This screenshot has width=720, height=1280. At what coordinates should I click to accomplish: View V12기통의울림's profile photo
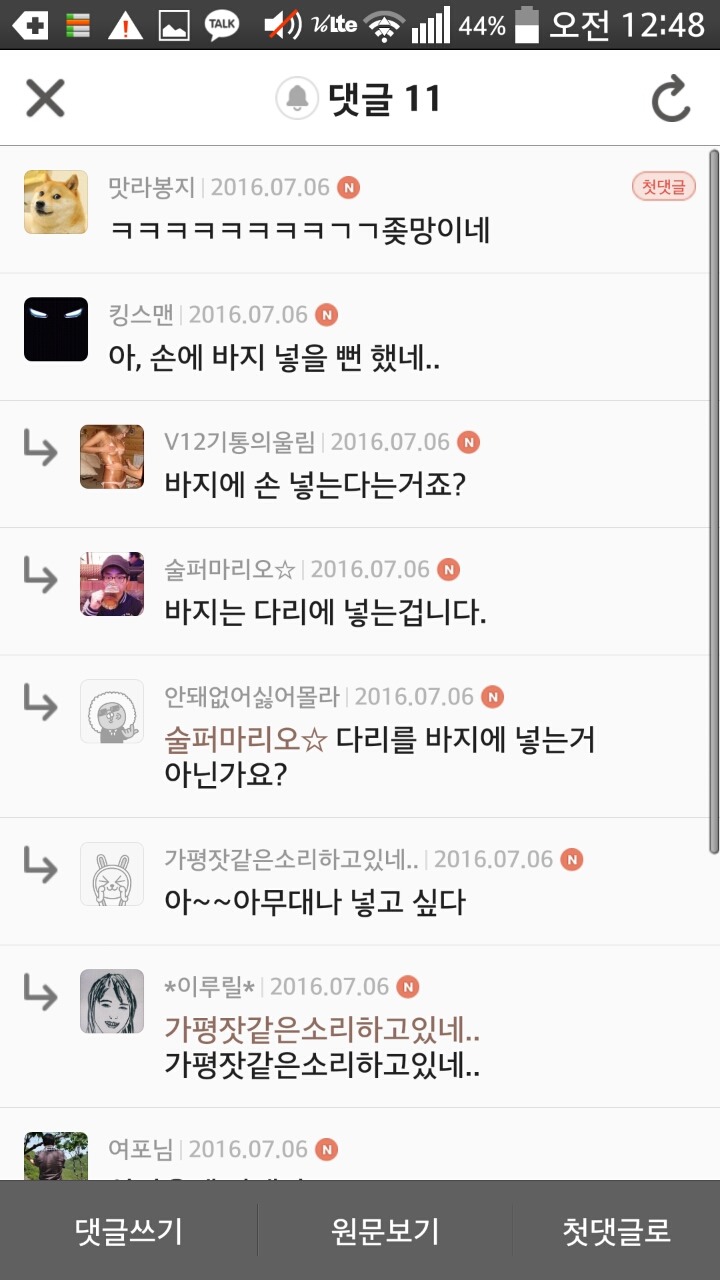[x=111, y=457]
